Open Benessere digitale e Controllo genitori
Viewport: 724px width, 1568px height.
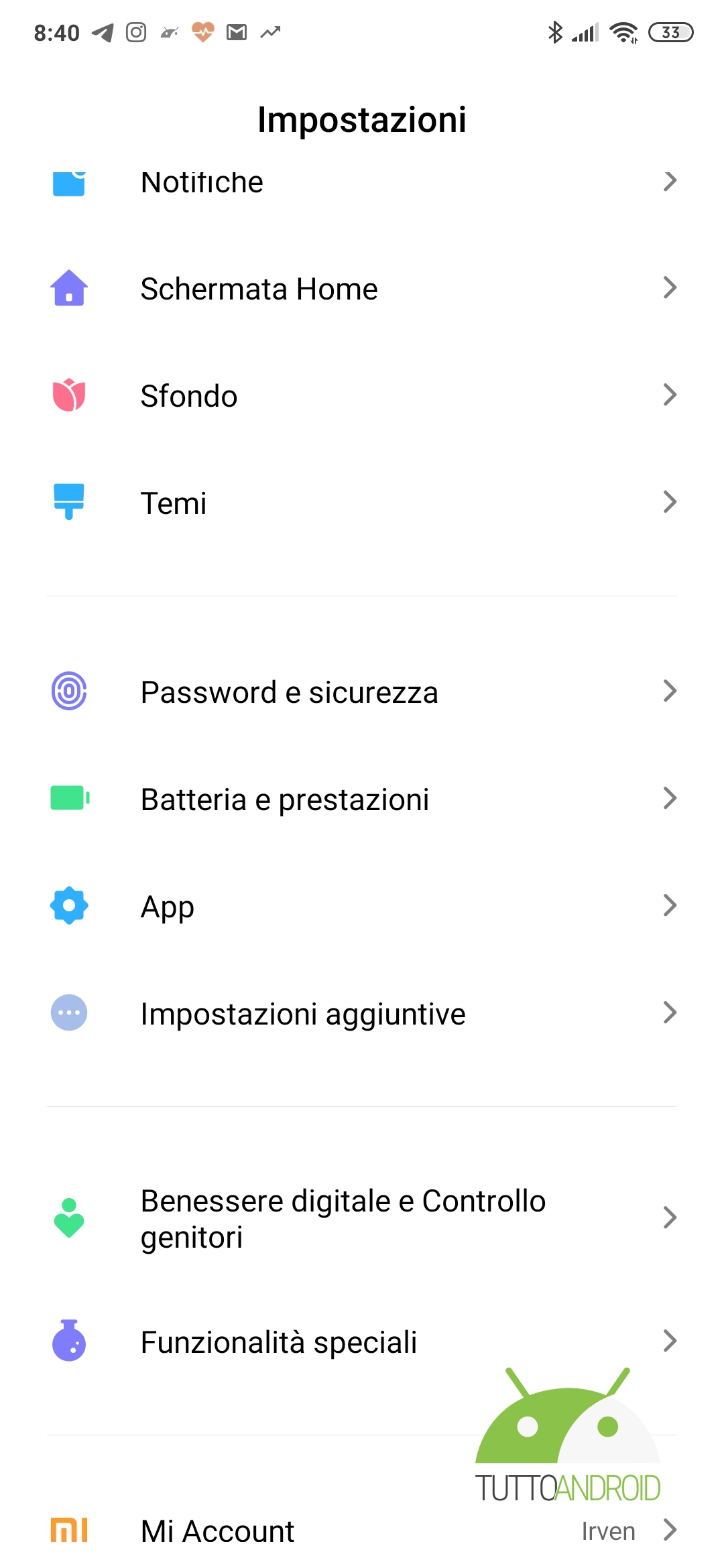tap(362, 1219)
